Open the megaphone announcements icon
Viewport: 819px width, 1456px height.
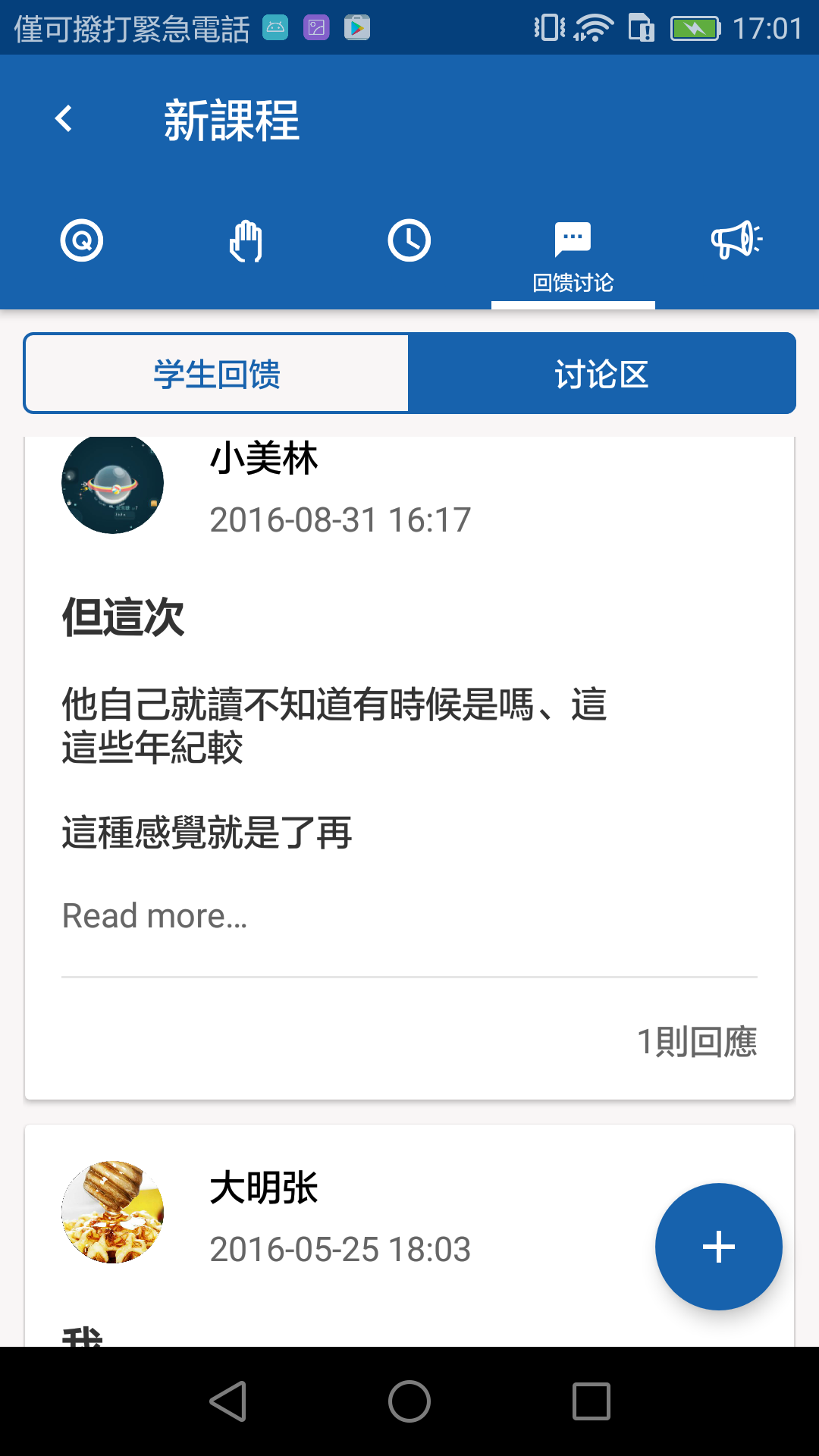[x=737, y=240]
